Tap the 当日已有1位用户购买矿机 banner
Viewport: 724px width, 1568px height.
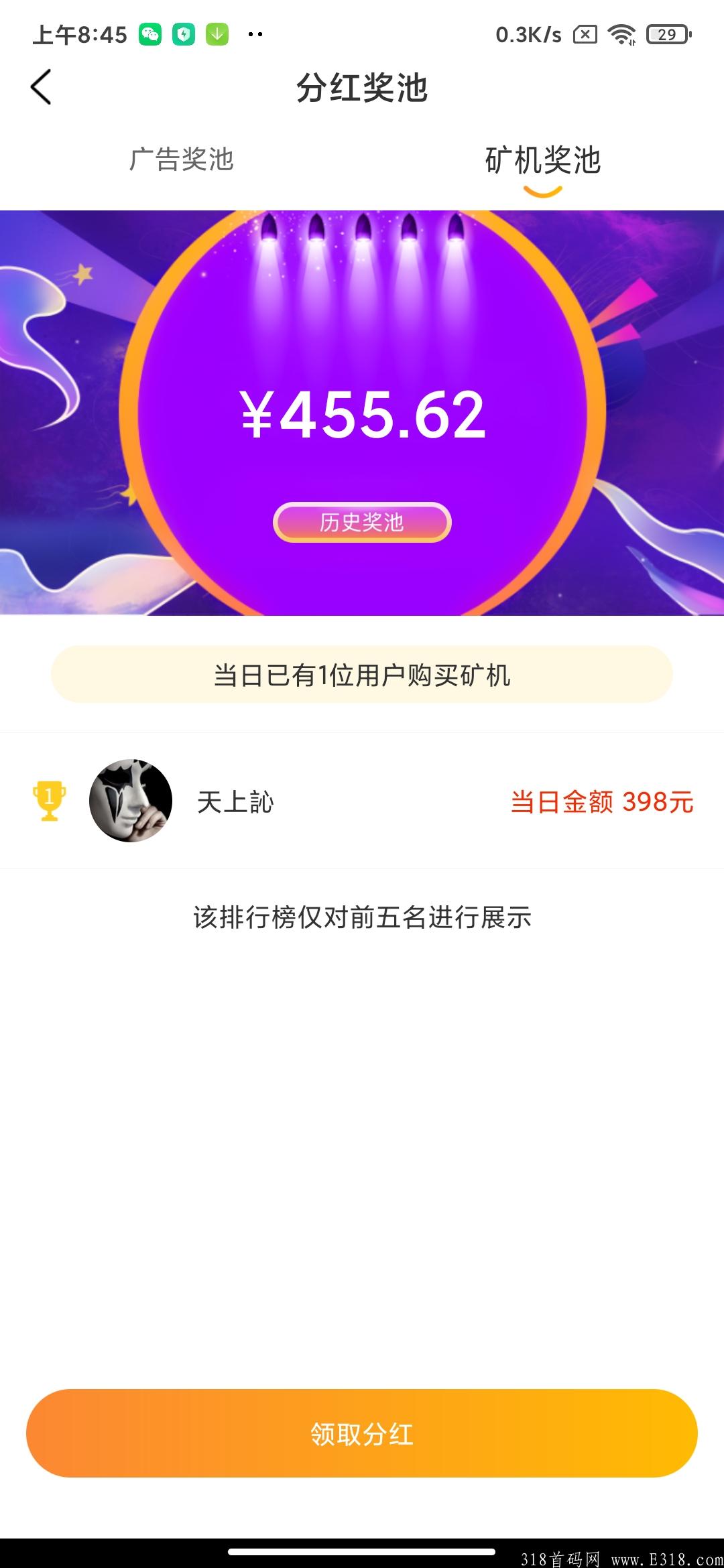pyautogui.click(x=362, y=676)
